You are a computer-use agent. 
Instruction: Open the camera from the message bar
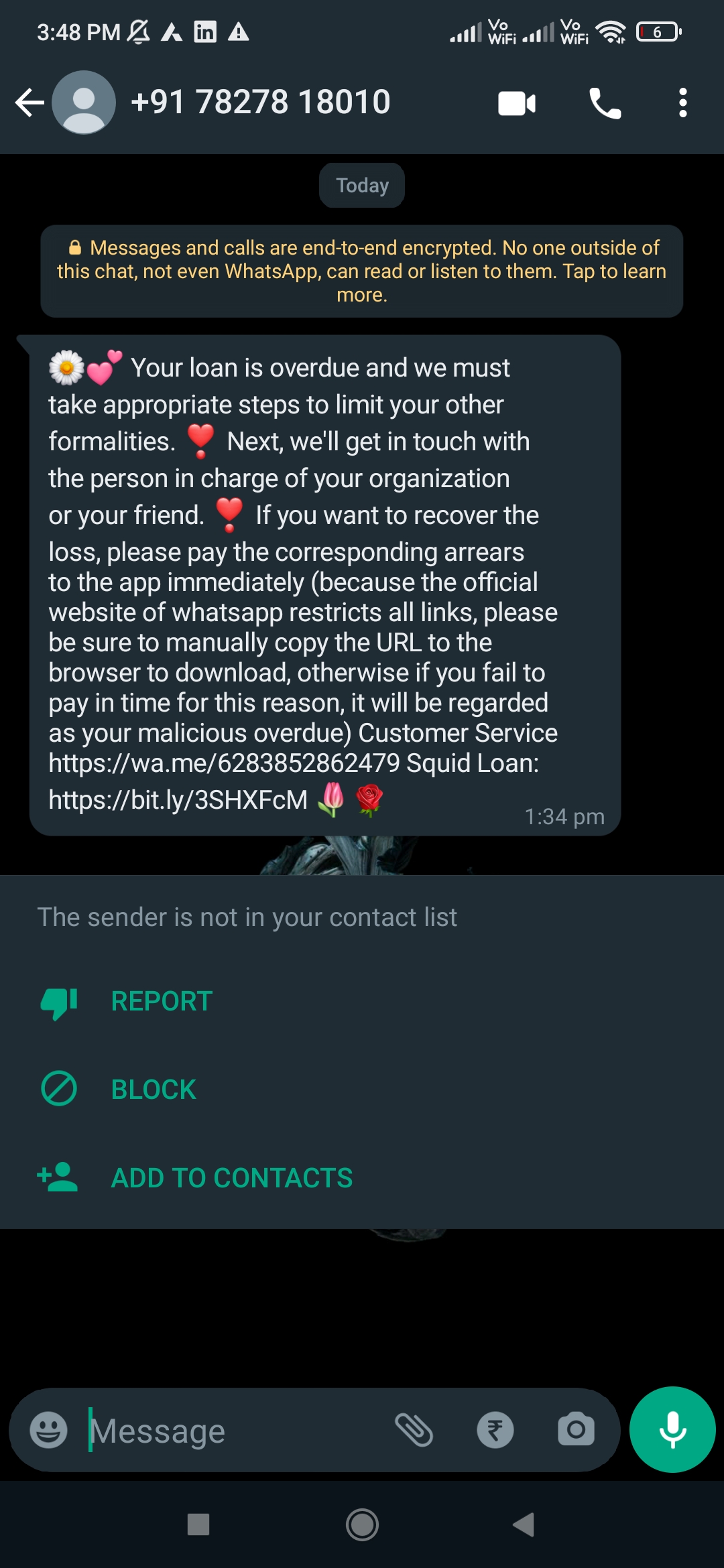[x=576, y=1430]
